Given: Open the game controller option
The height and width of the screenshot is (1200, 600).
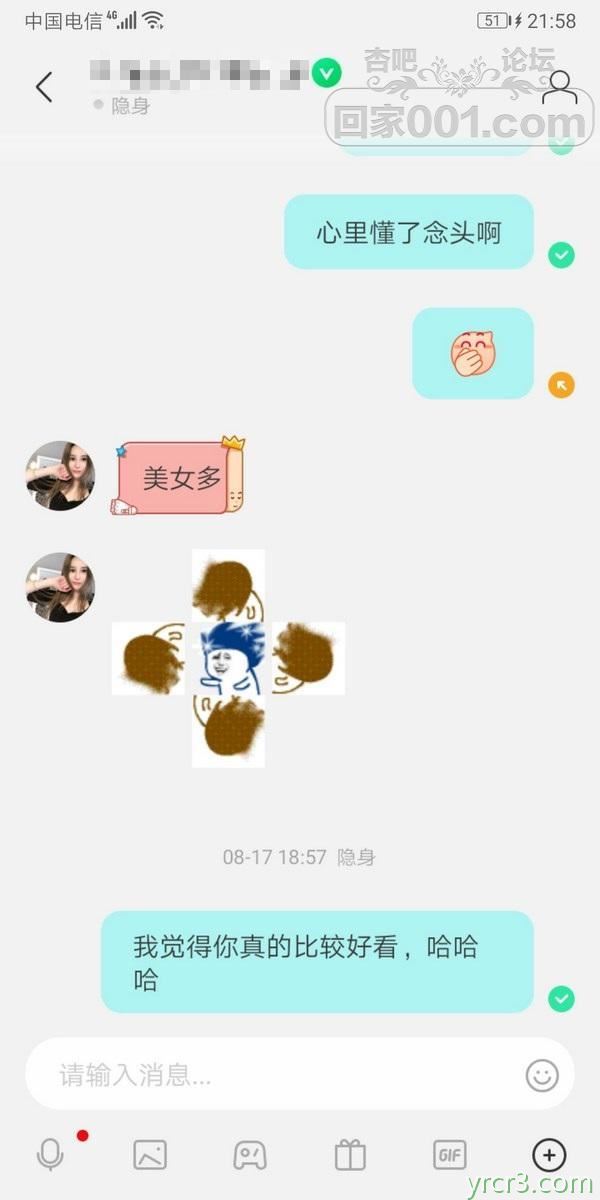Looking at the screenshot, I should (250, 1155).
